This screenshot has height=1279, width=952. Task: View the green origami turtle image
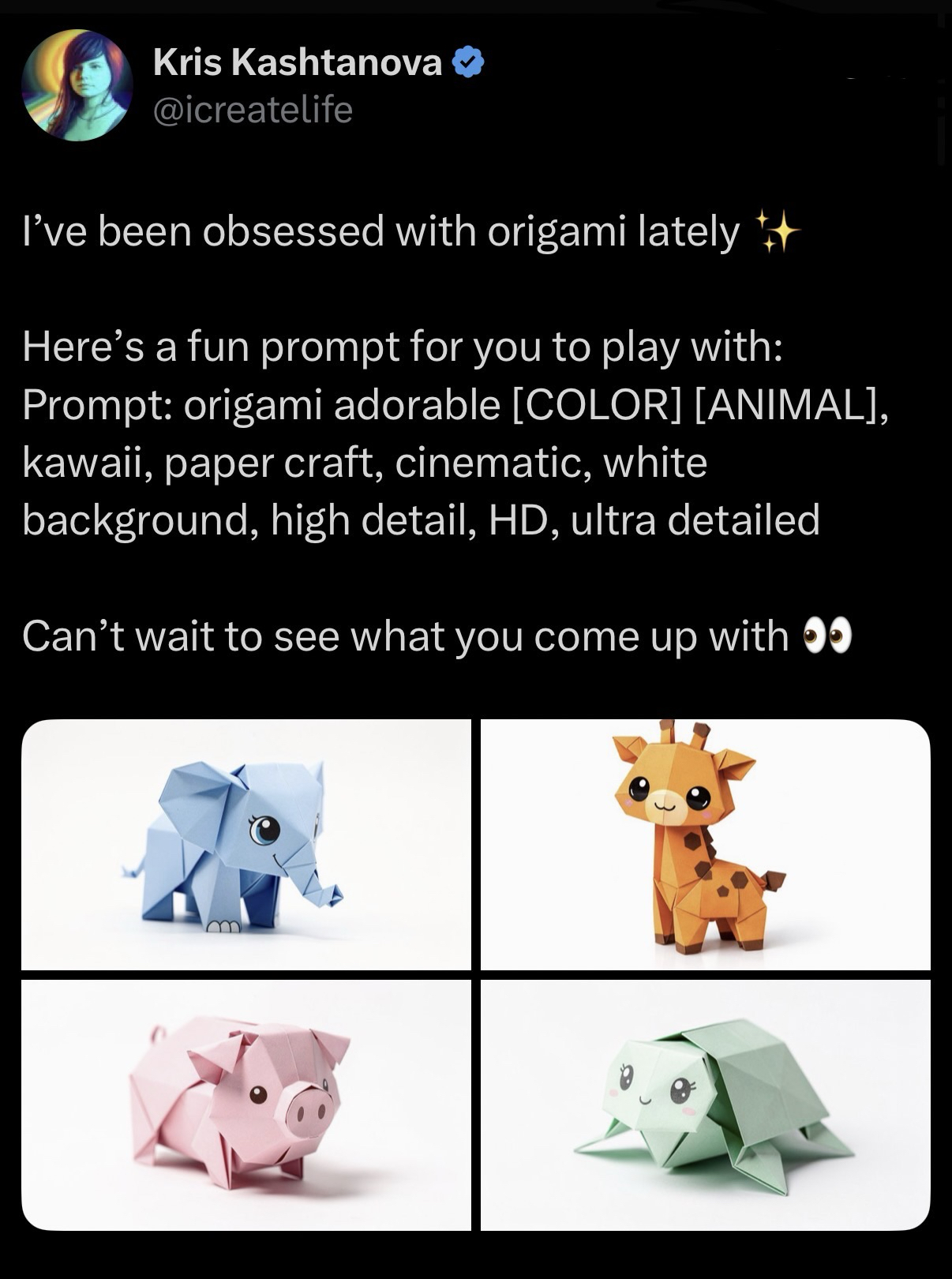[705, 1105]
